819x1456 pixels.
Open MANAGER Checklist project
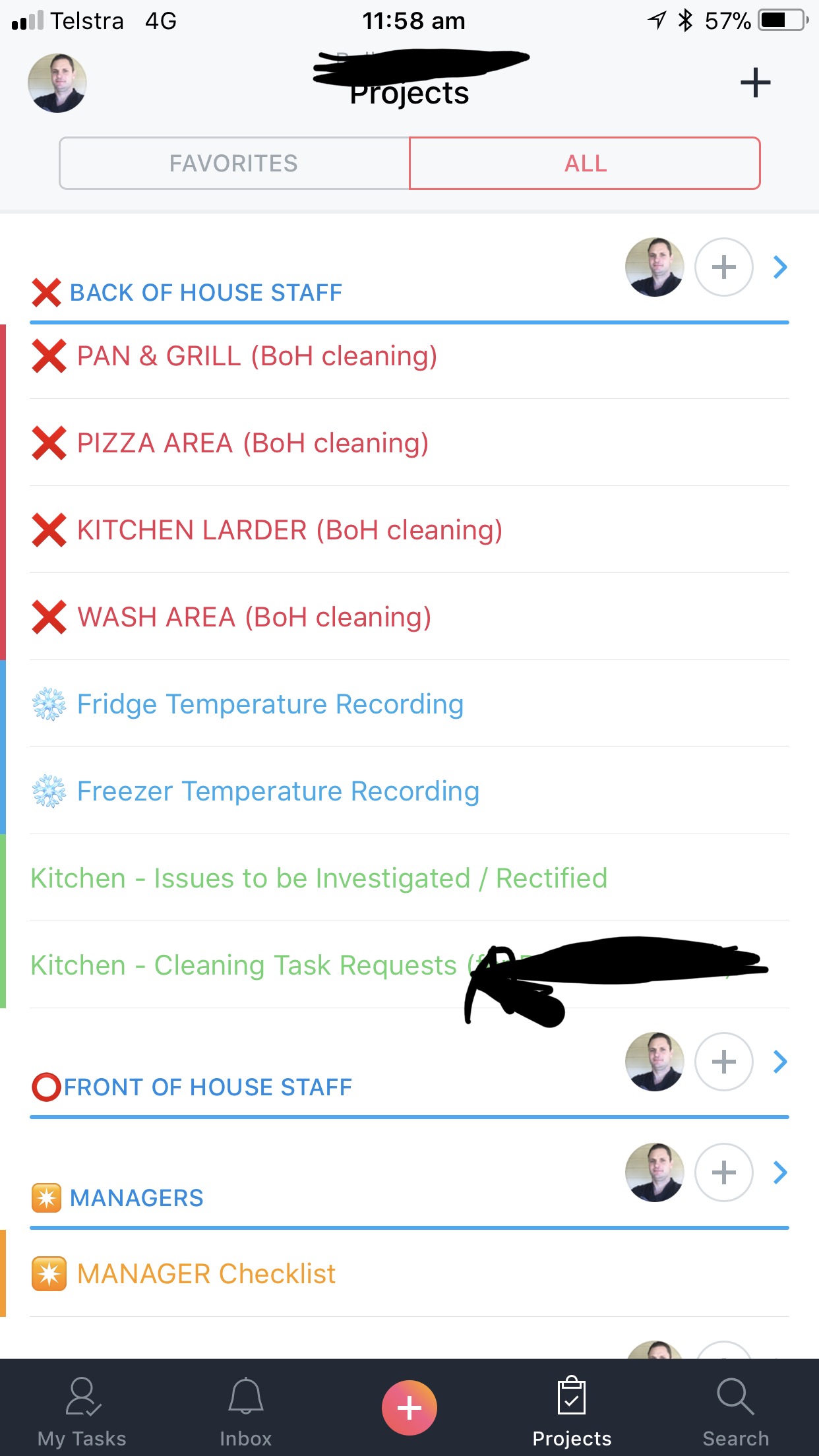(x=409, y=1273)
